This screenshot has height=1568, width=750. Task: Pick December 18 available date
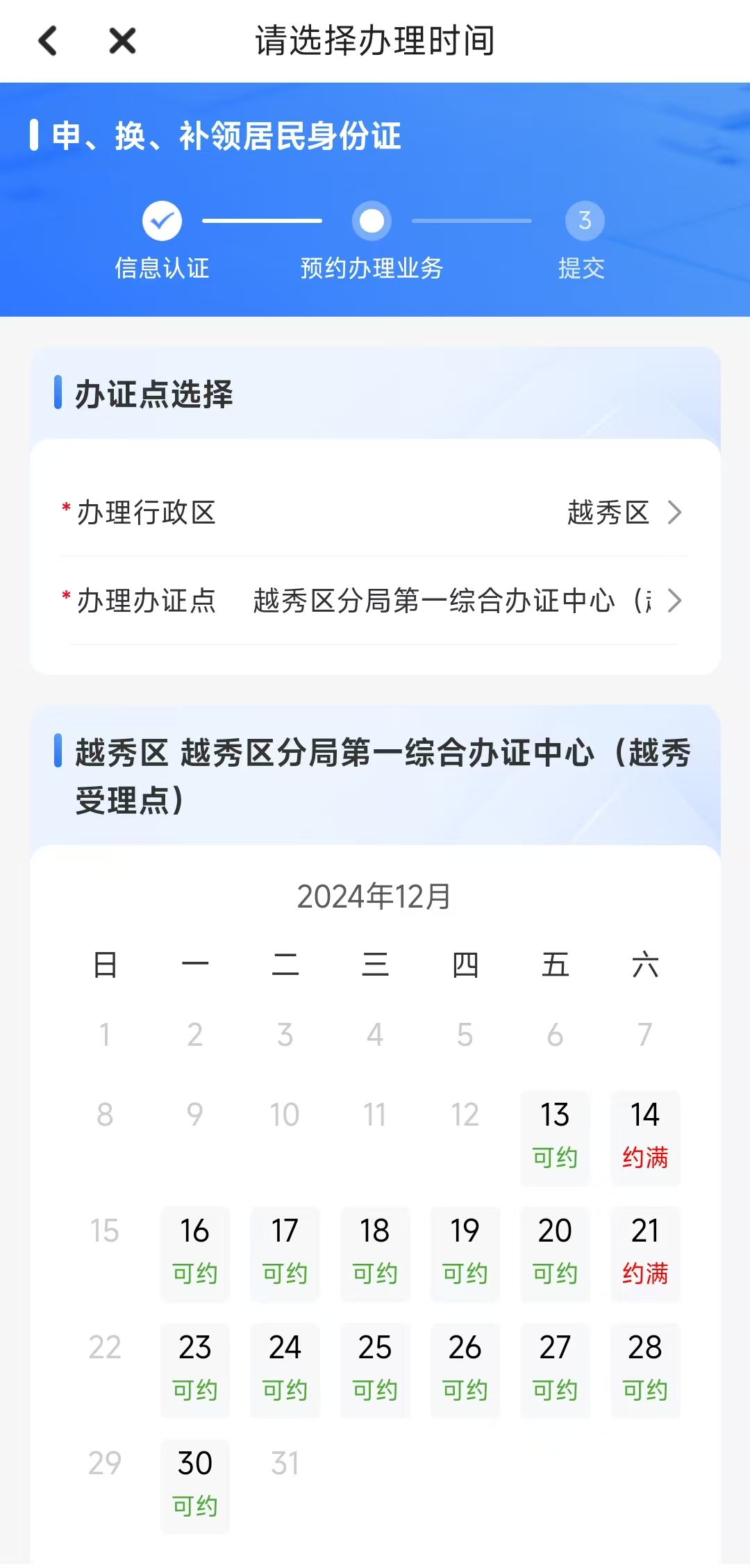(x=375, y=1252)
